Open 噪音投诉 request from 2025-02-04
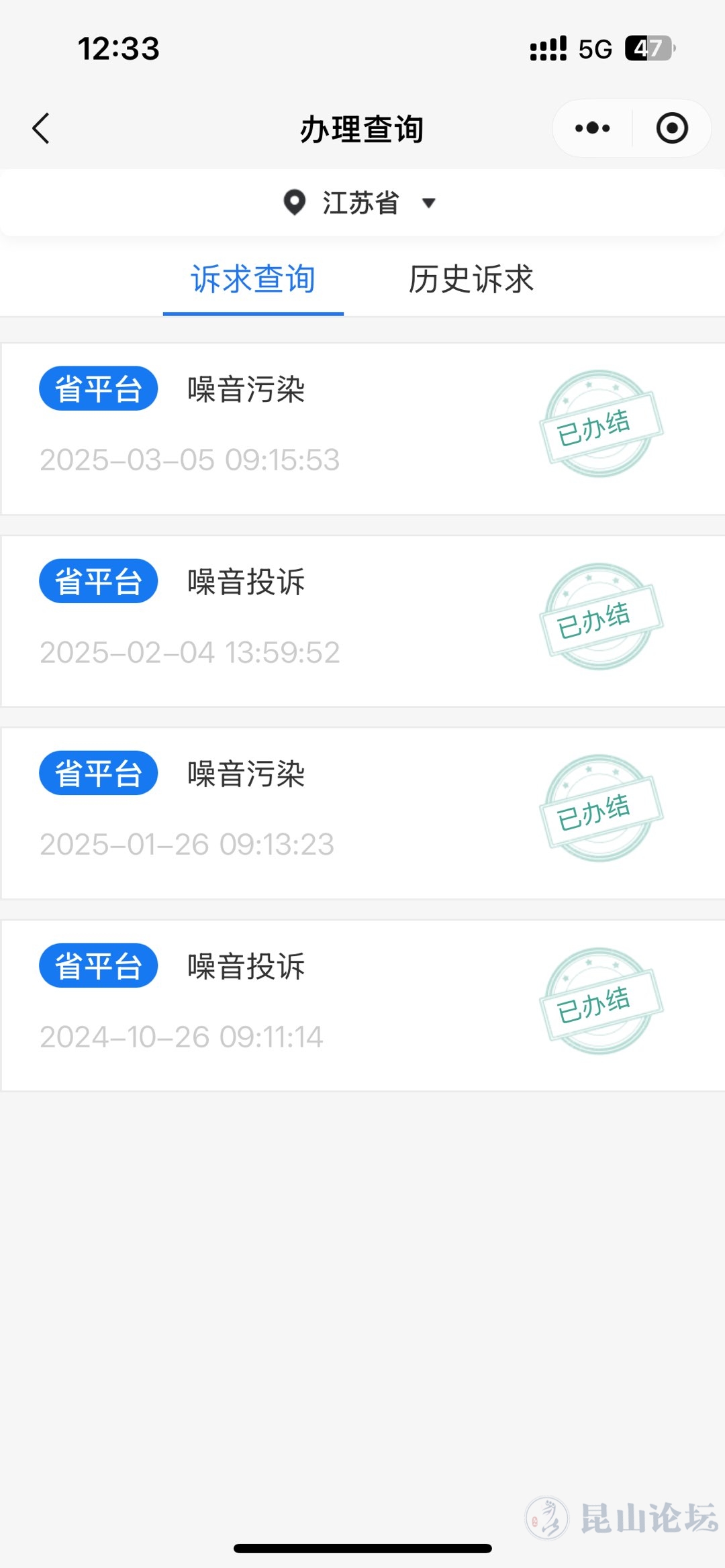725x1568 pixels. click(362, 621)
